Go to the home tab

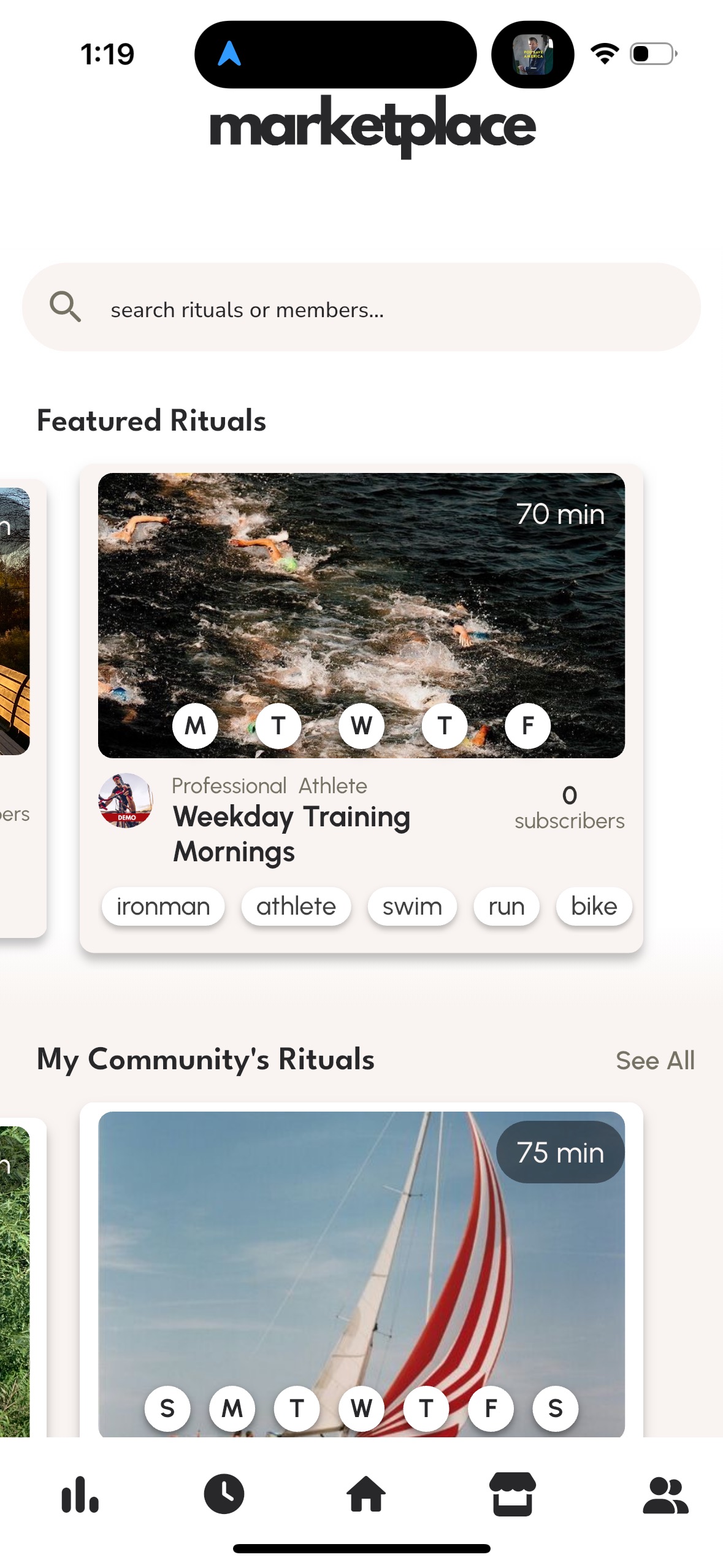coord(366,1494)
